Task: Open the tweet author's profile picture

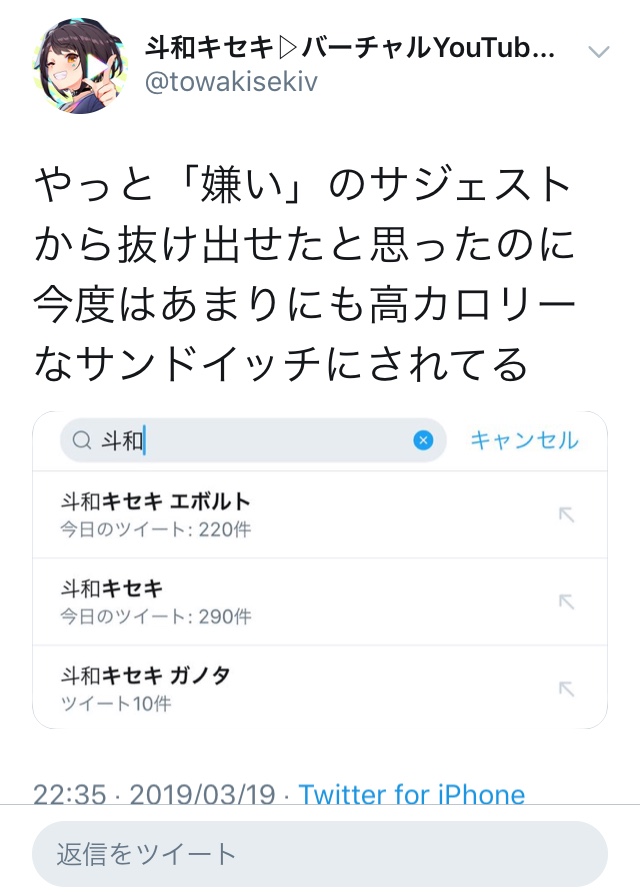Action: (x=82, y=65)
